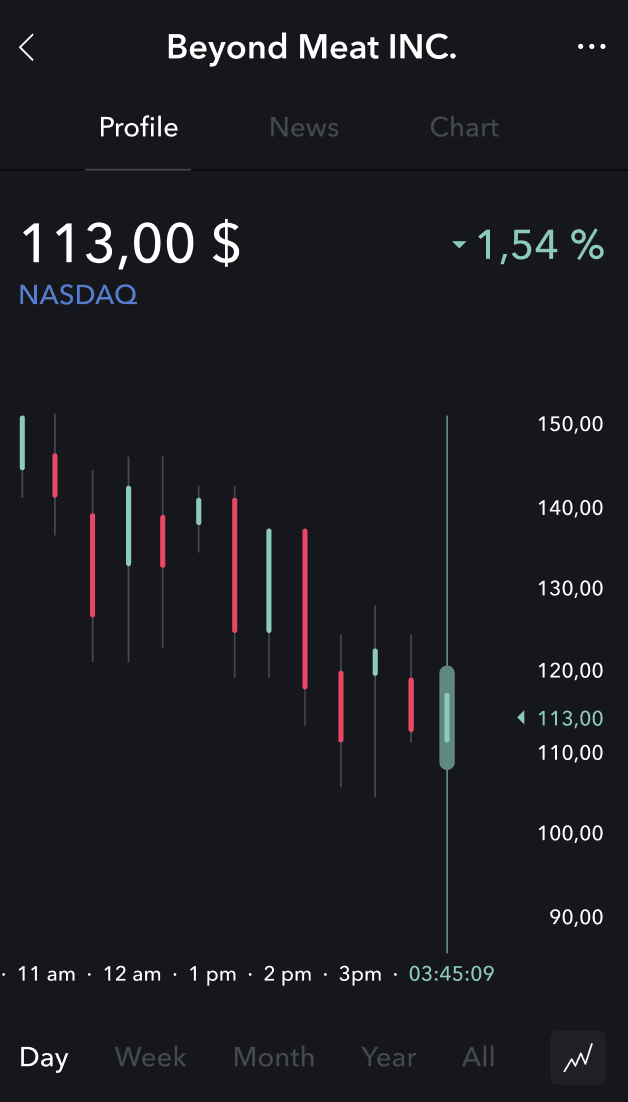Switch to the Chart tab
This screenshot has height=1102, width=628.
pyautogui.click(x=464, y=127)
